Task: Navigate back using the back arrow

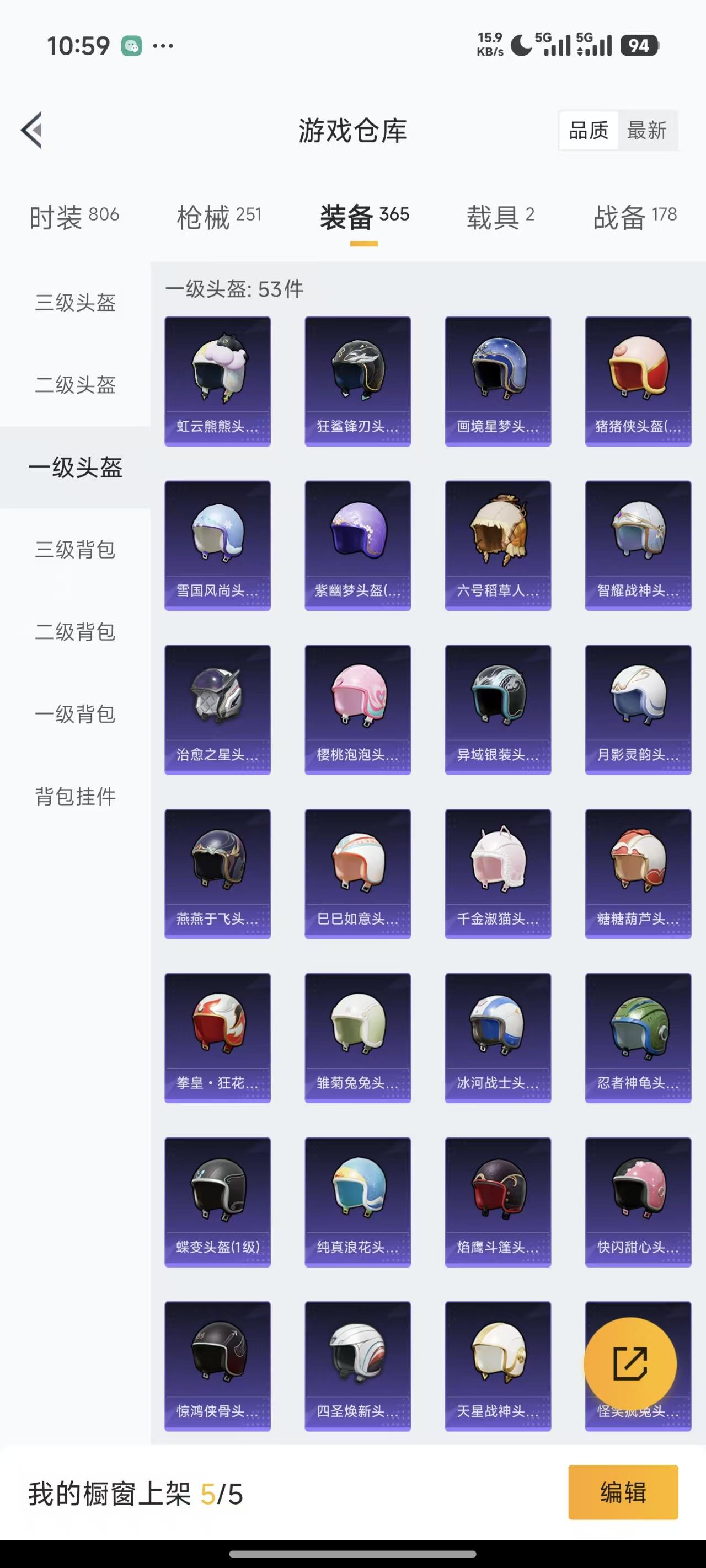Action: [x=31, y=130]
